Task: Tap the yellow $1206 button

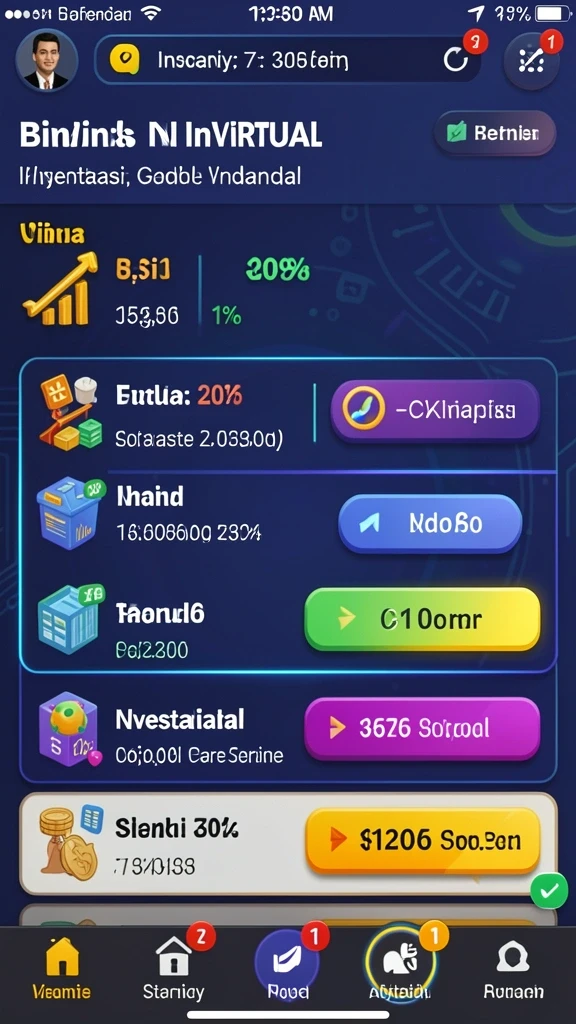Action: 423,841
